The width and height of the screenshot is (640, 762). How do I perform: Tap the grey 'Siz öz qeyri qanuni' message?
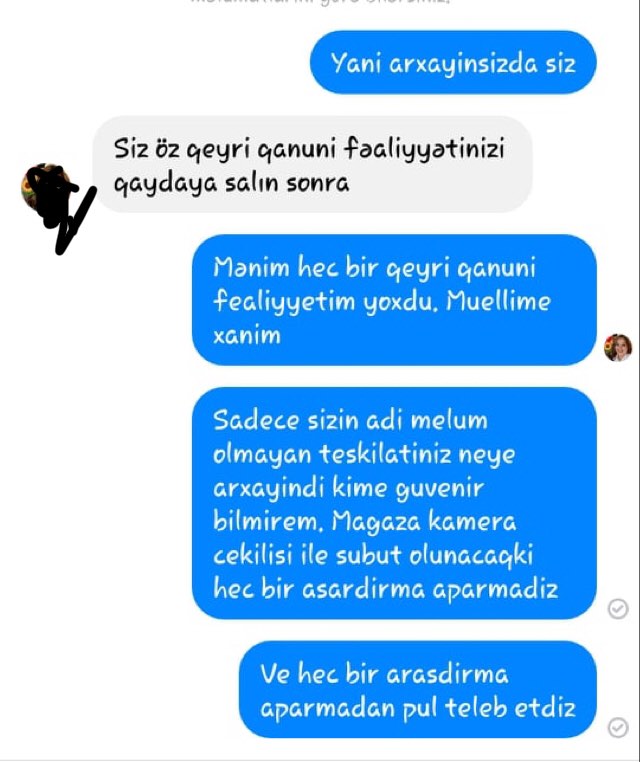point(311,165)
